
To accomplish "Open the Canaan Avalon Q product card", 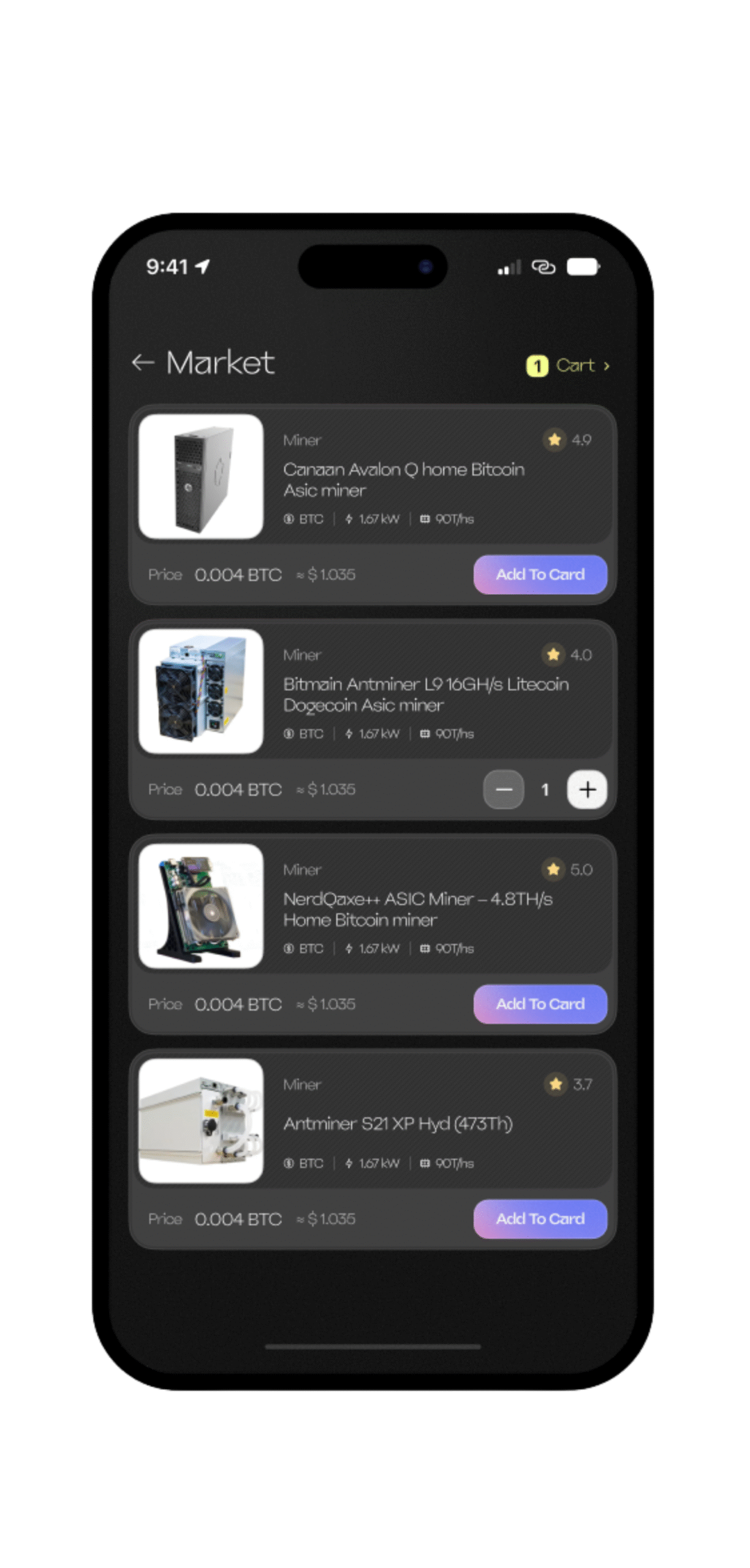I will pos(403,480).
